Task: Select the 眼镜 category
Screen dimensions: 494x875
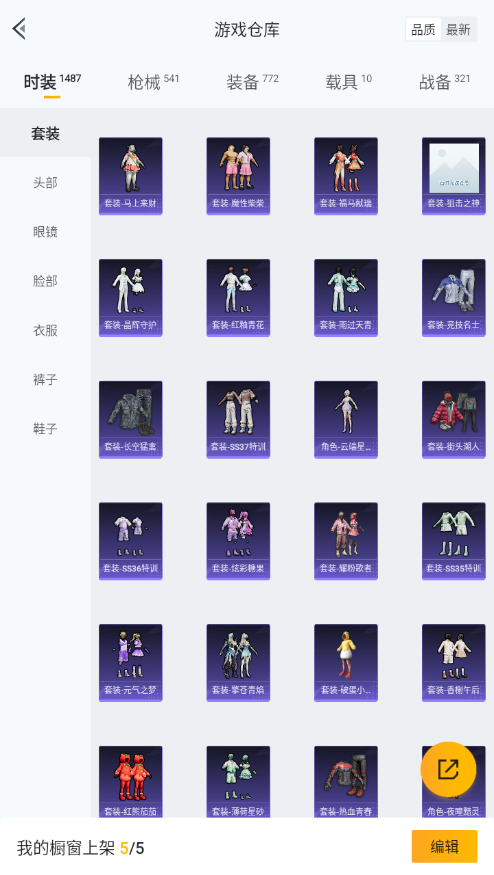Action: click(45, 232)
